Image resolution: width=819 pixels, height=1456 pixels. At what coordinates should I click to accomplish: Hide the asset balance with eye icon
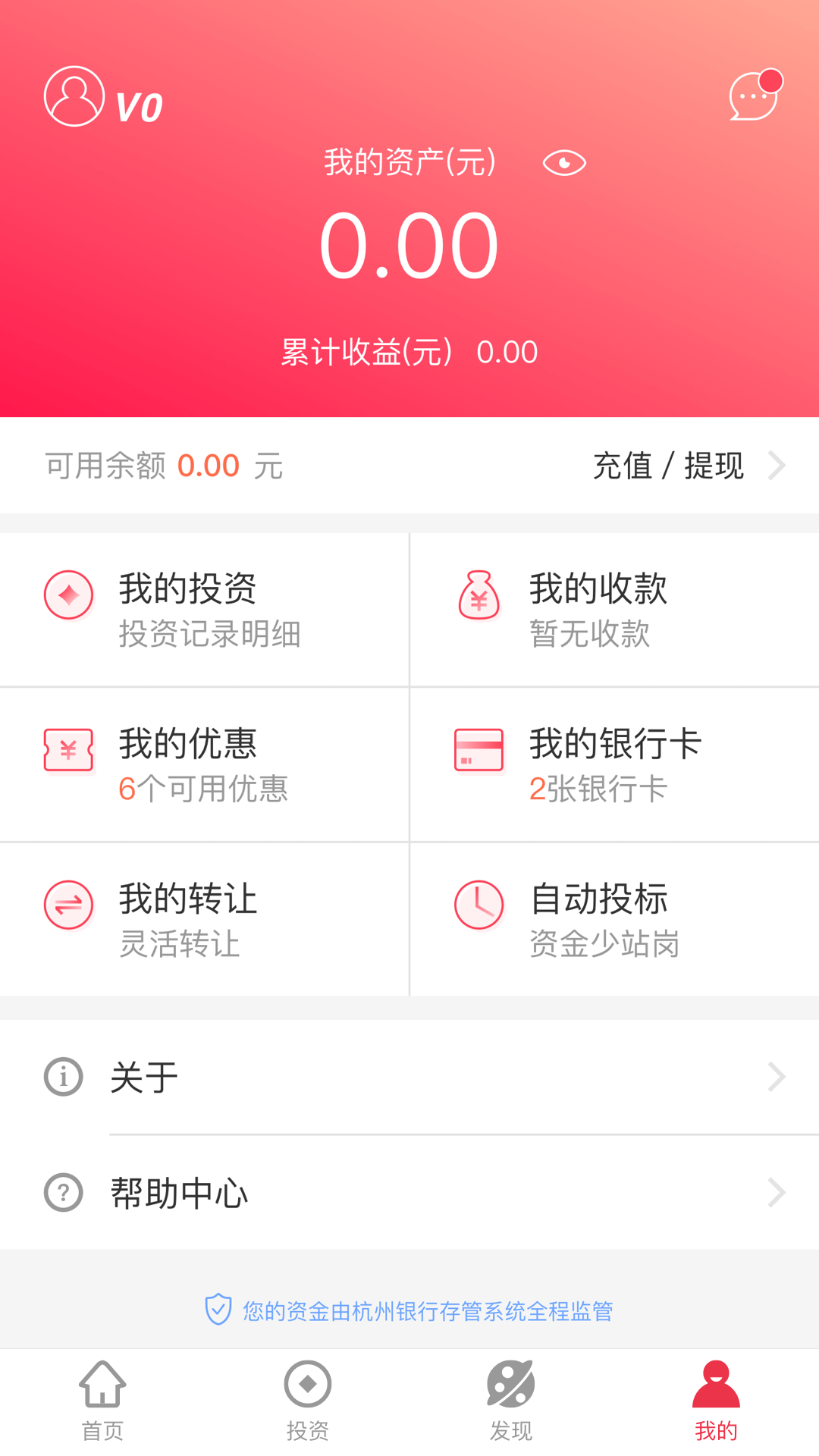click(x=564, y=163)
